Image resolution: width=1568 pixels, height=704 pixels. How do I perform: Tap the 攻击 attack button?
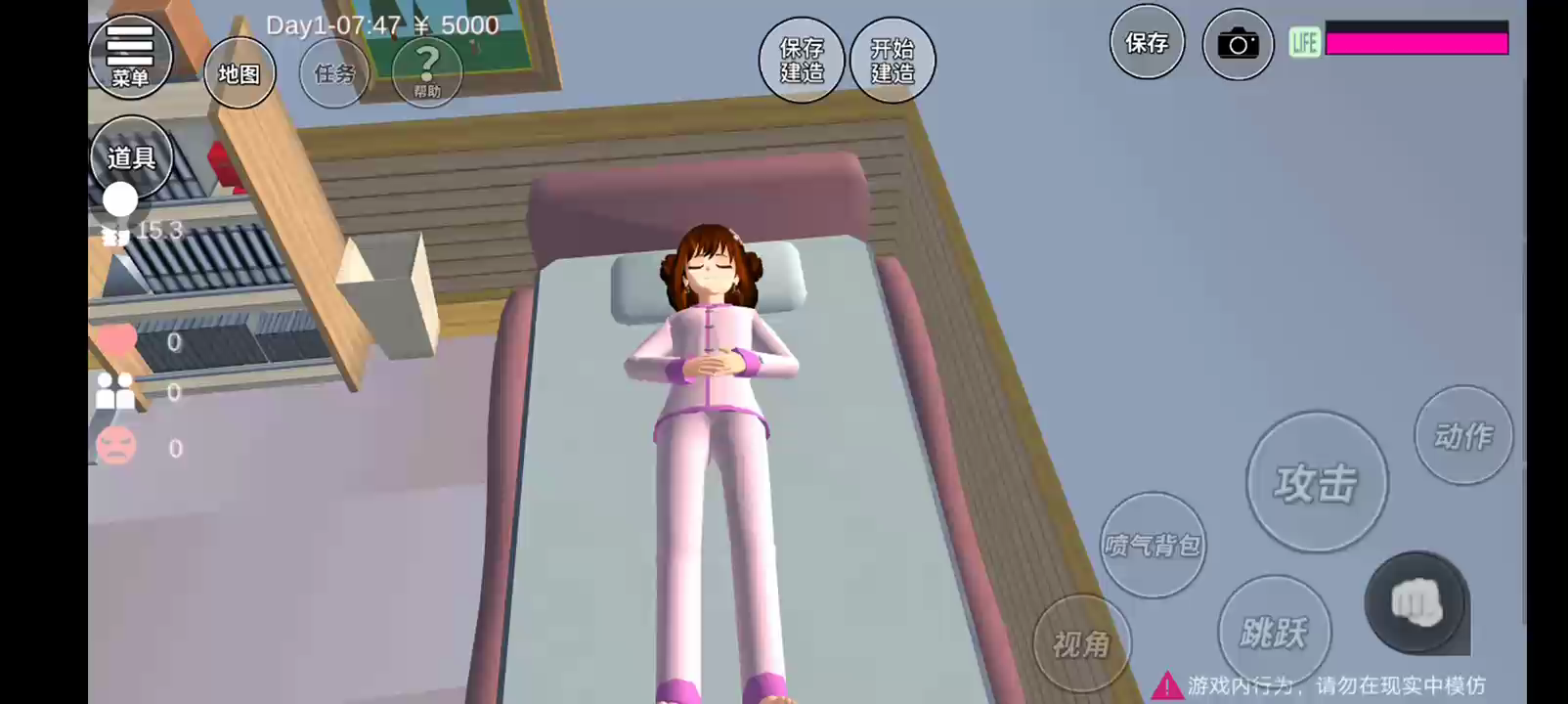pos(1316,483)
